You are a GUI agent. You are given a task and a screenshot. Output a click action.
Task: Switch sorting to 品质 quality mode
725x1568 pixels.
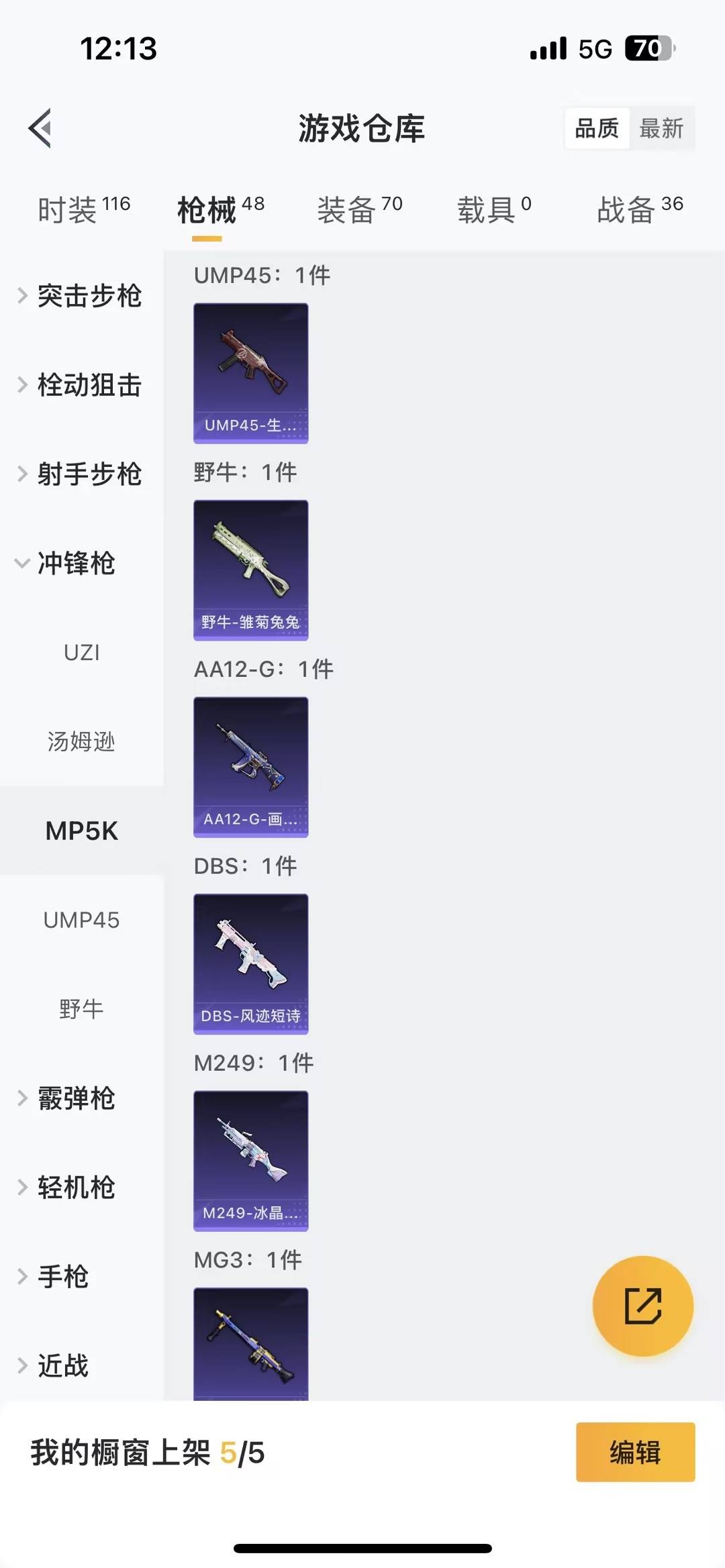click(596, 127)
